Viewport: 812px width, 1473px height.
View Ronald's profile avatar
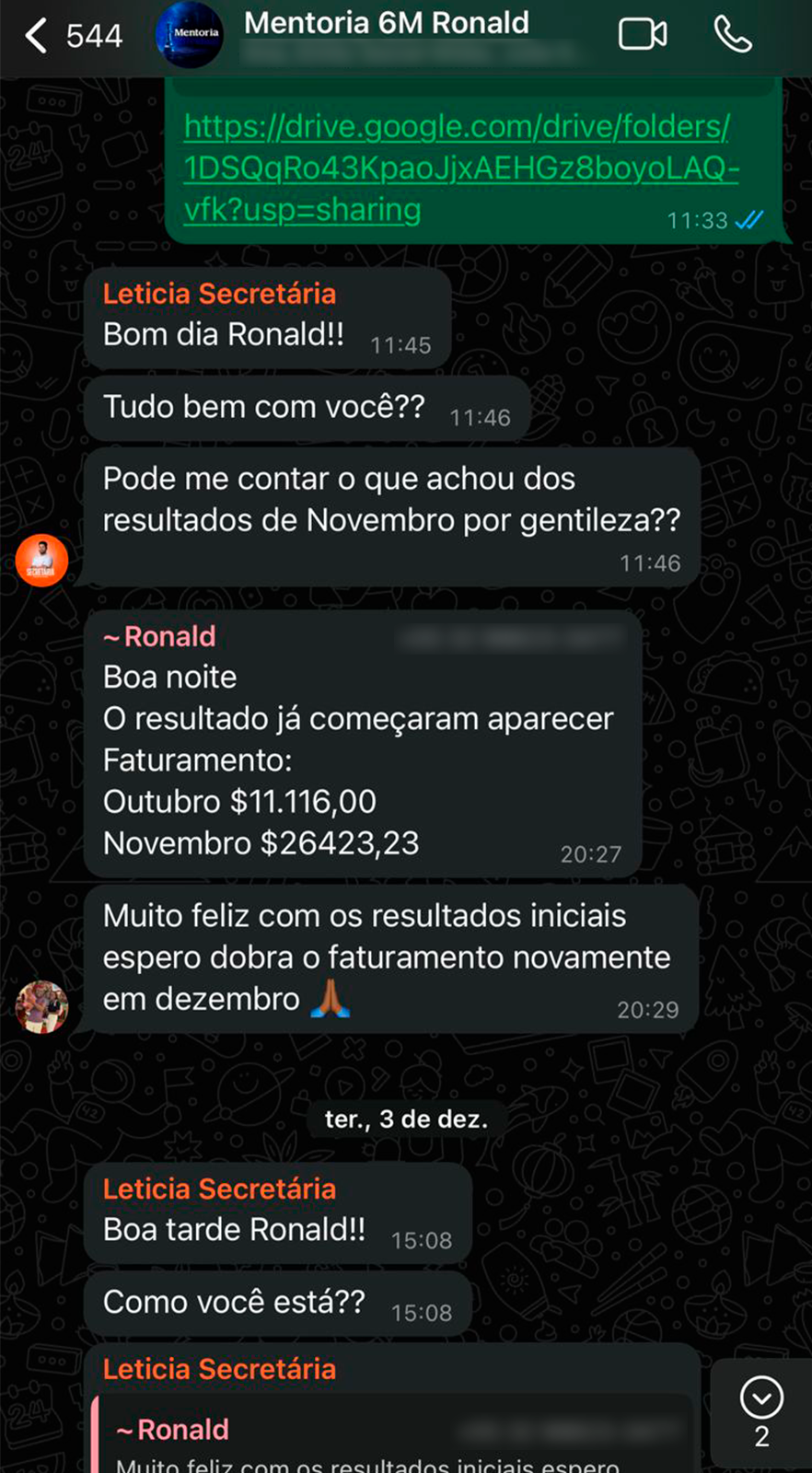(41, 1007)
